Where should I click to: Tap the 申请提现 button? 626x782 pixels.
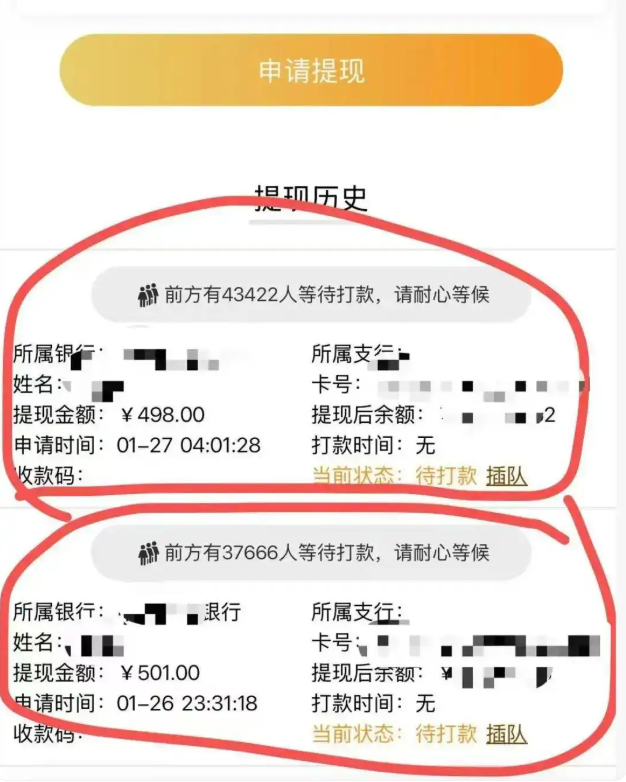coord(311,71)
